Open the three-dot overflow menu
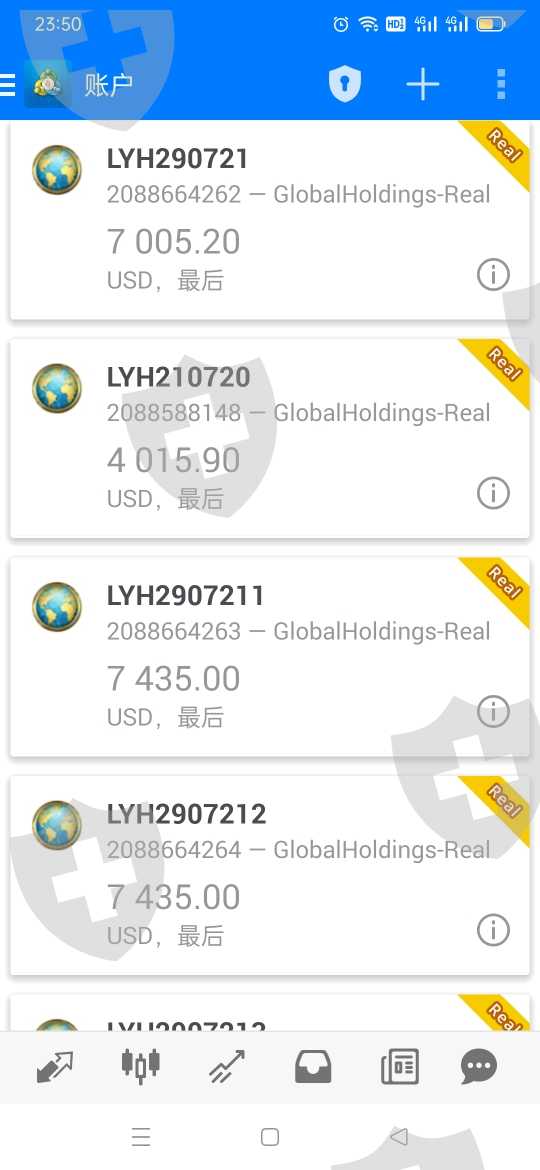This screenshot has width=540, height=1170. coord(501,84)
